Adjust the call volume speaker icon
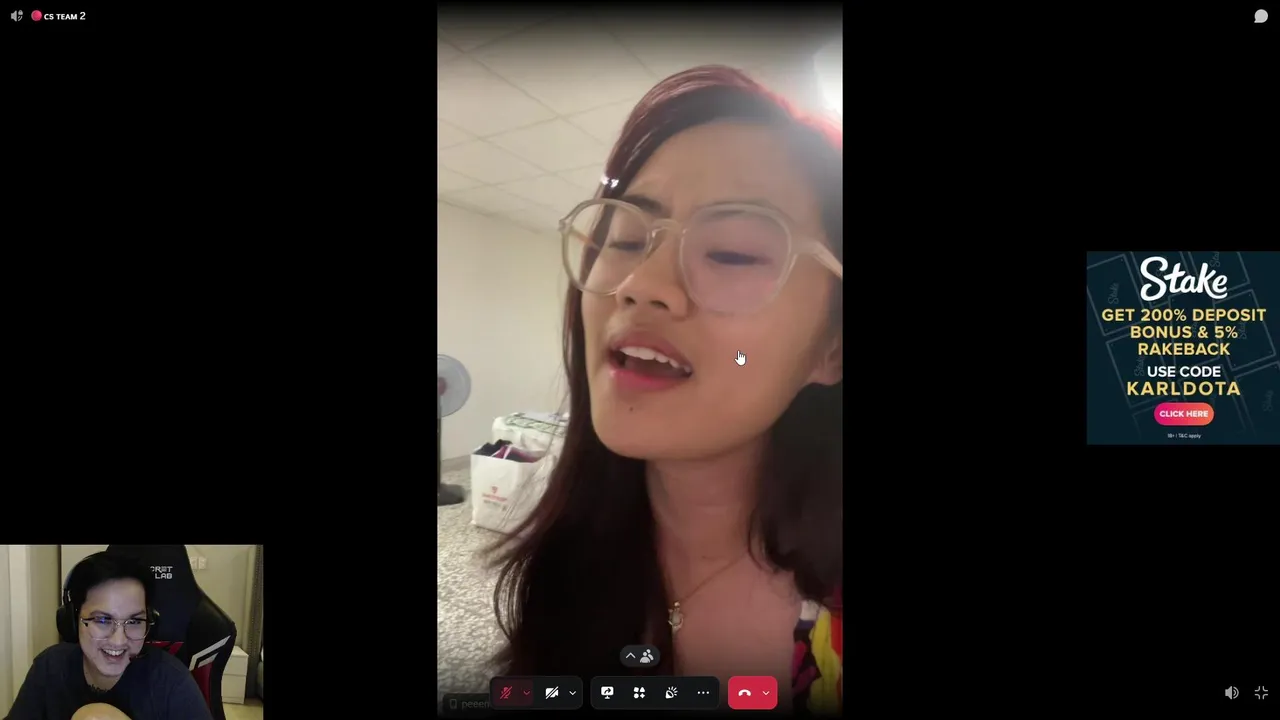1280x720 pixels. [1232, 693]
